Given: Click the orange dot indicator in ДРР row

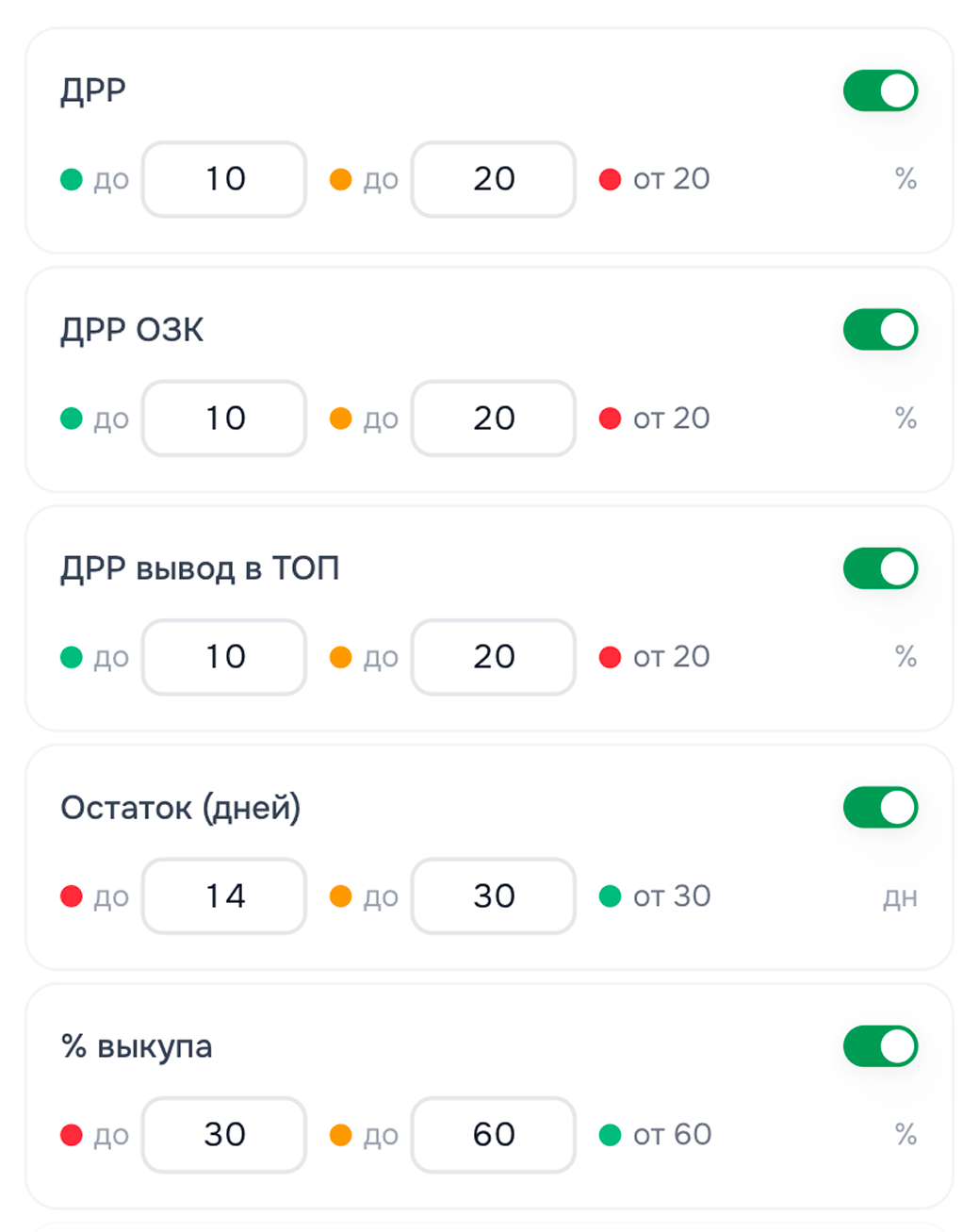Looking at the screenshot, I should pos(342,179).
